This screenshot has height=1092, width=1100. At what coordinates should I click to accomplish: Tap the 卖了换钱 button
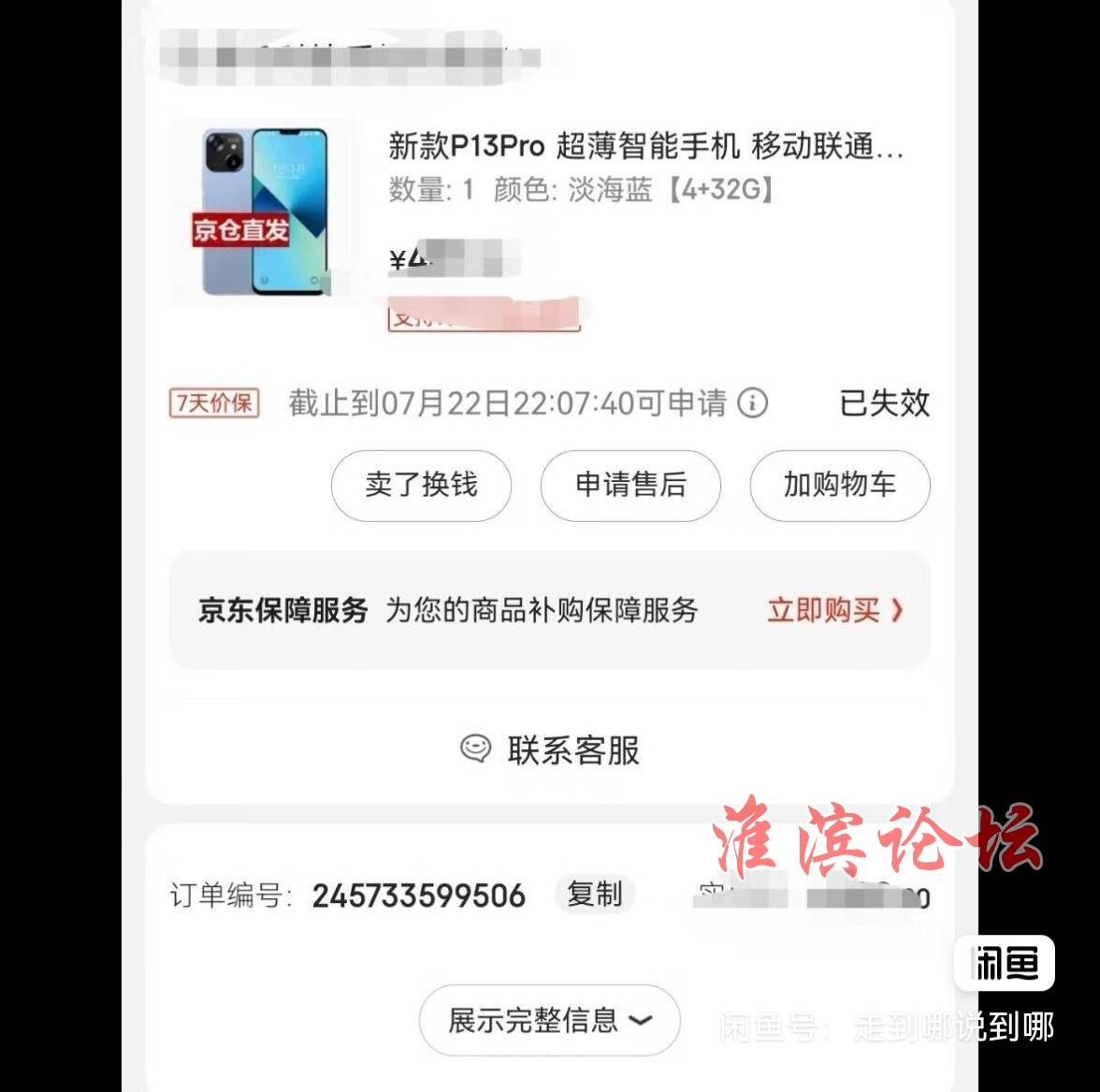(x=421, y=485)
